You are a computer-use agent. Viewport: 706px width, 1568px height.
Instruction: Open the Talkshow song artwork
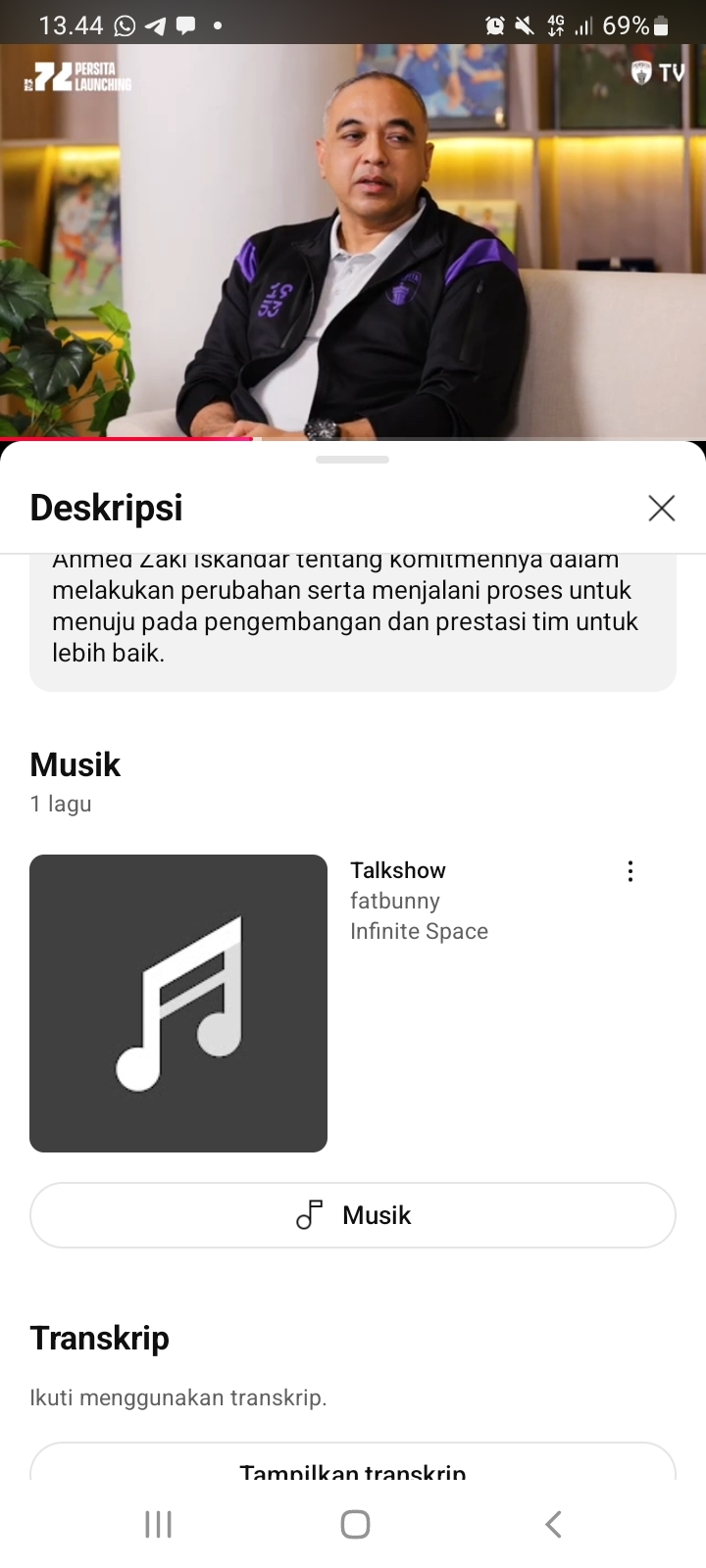tap(178, 1003)
